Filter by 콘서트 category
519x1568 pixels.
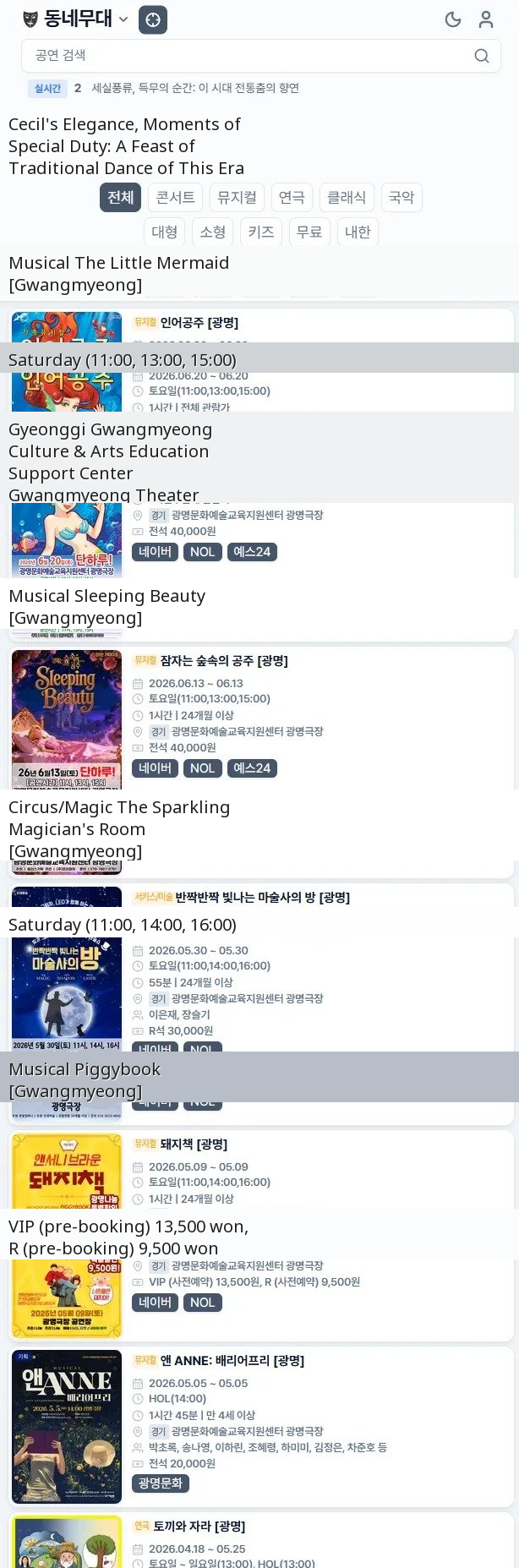click(x=176, y=198)
